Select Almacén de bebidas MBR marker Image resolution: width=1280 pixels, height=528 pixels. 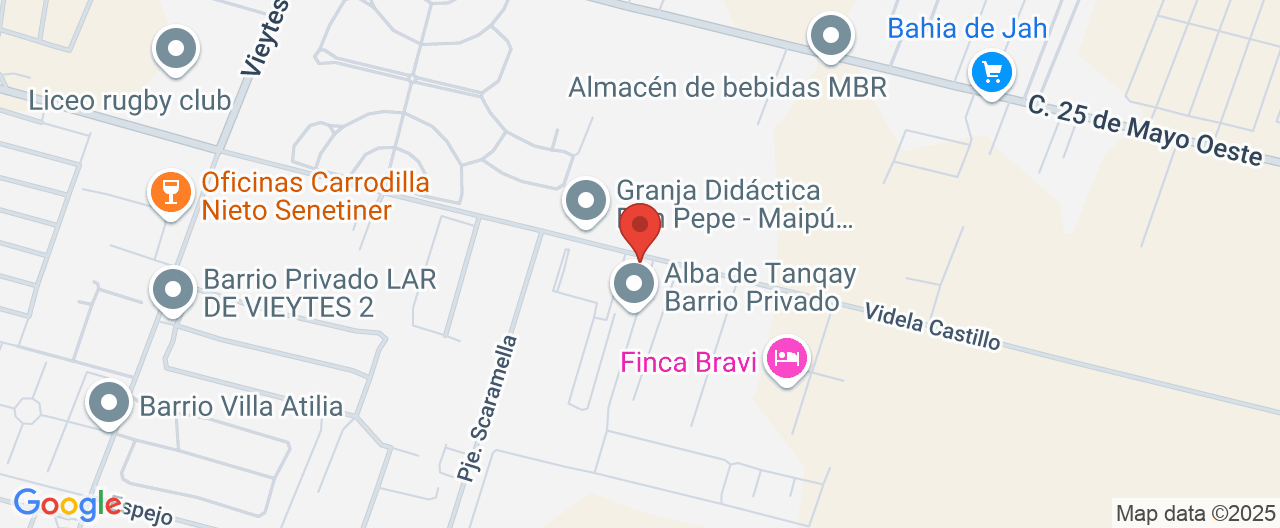[x=829, y=38]
